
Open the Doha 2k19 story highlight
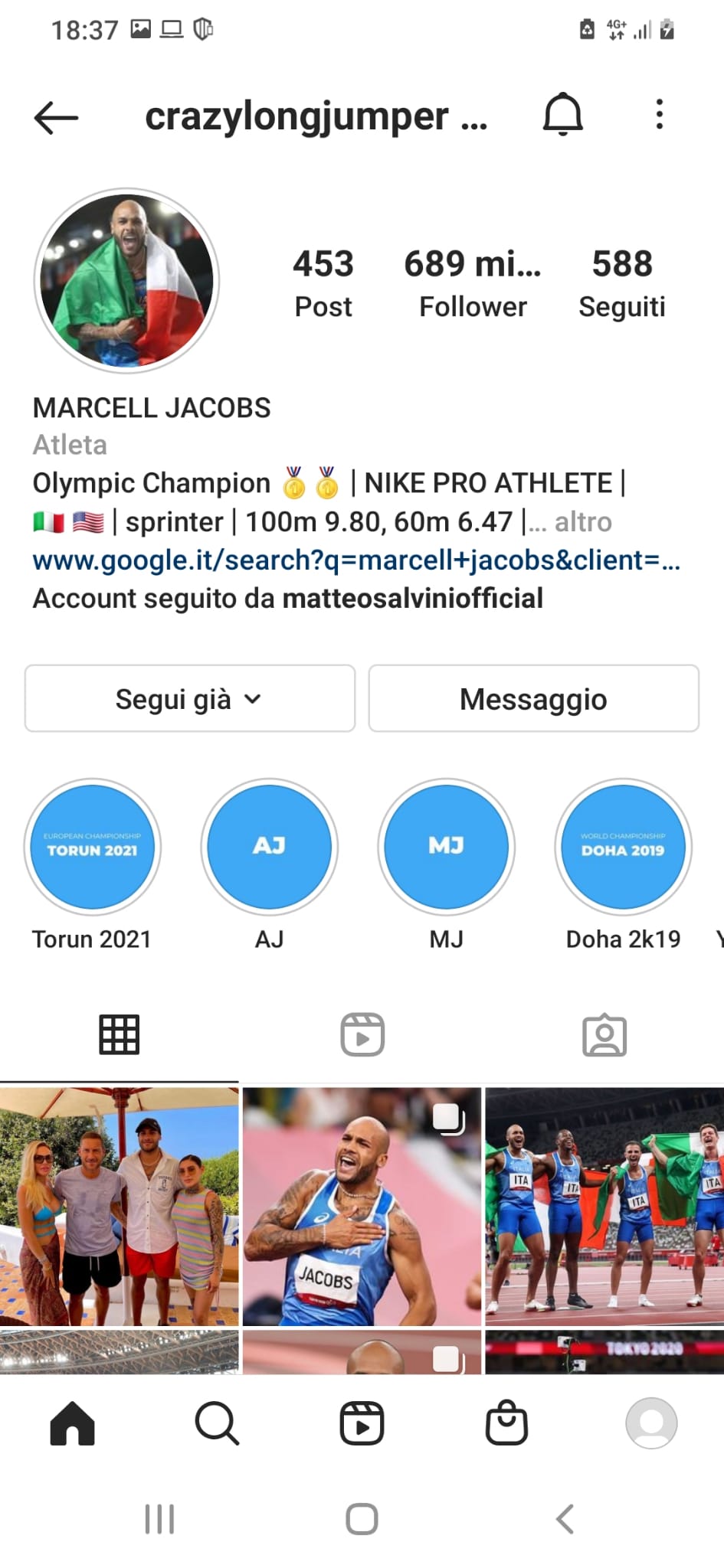[x=623, y=848]
